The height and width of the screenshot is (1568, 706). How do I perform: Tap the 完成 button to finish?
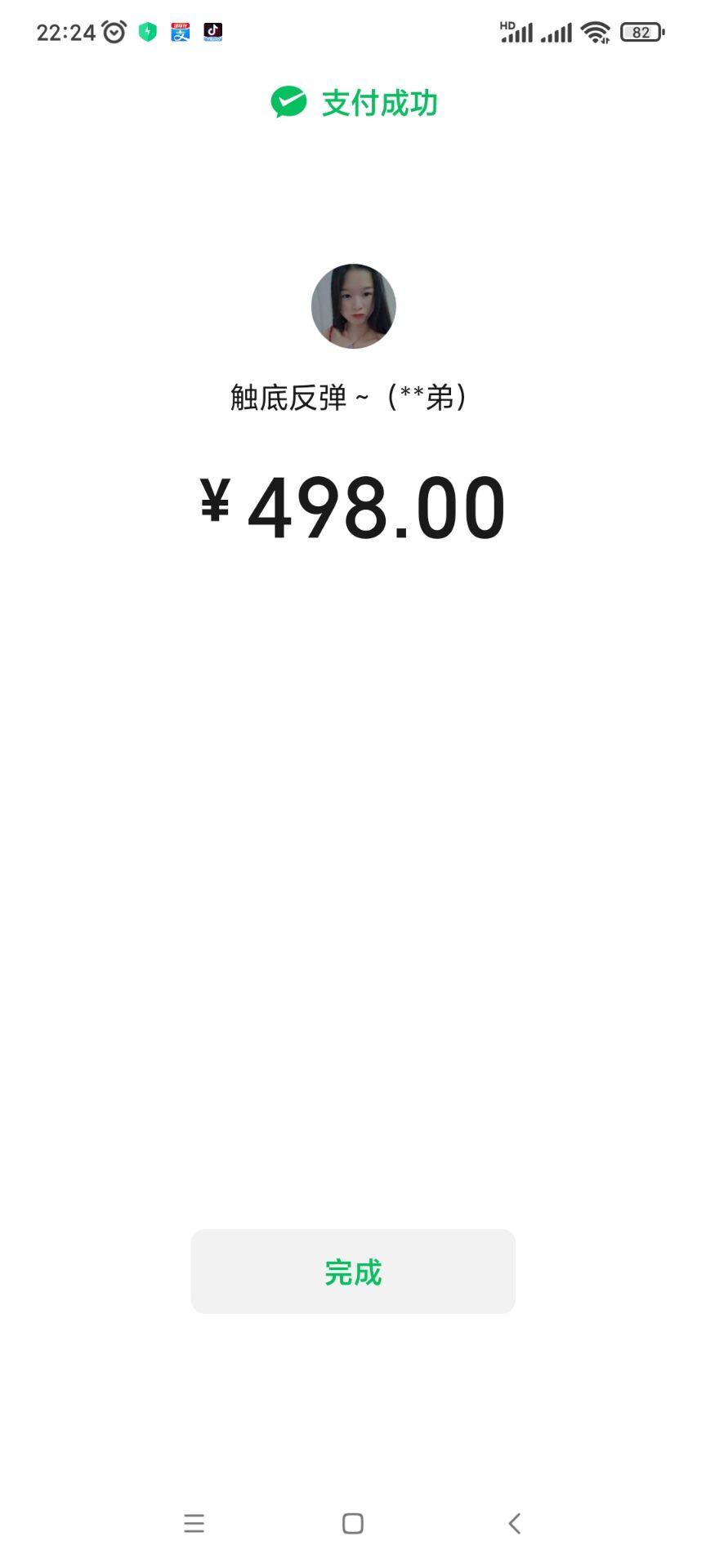(353, 1272)
